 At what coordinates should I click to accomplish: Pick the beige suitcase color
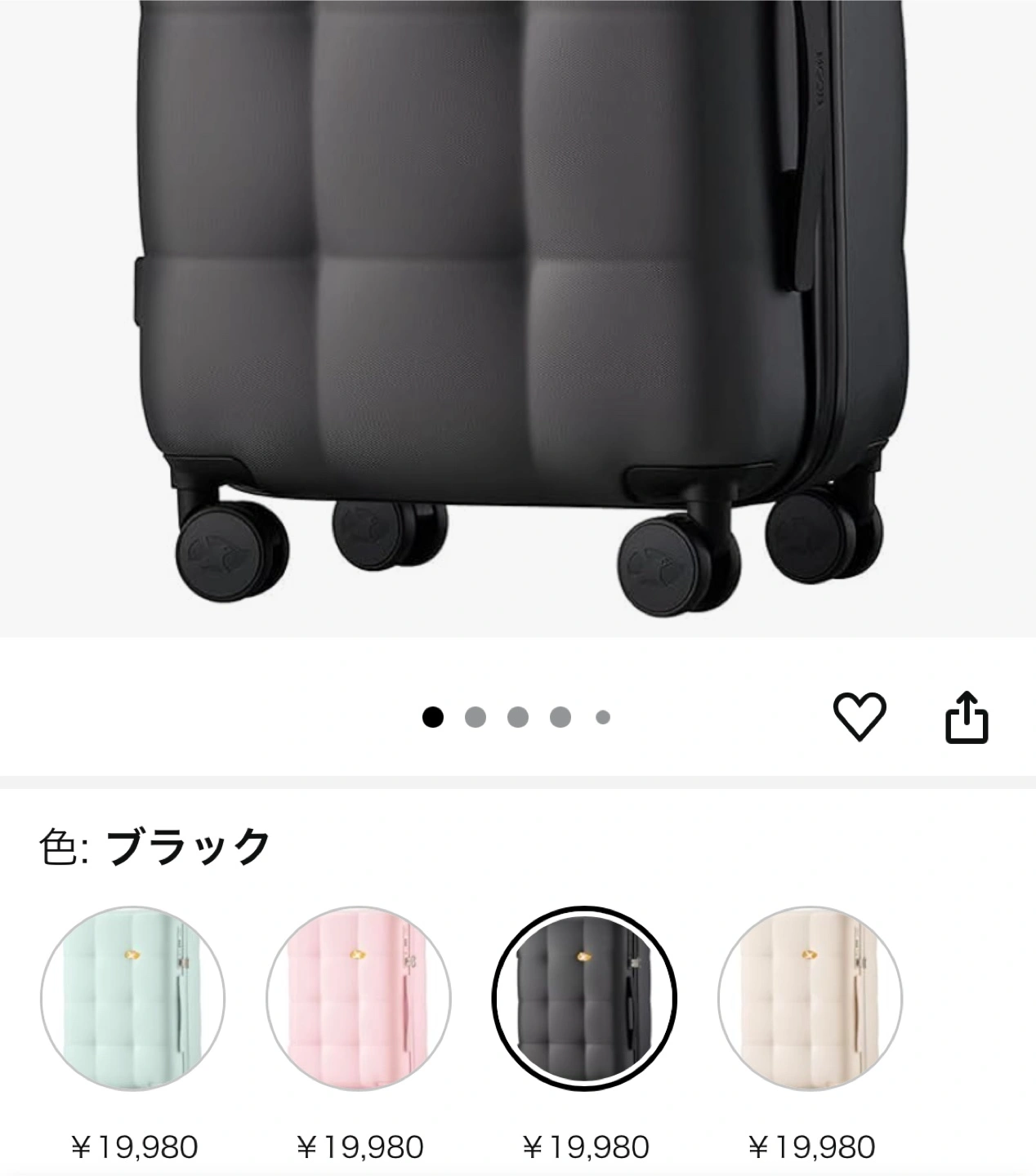tap(810, 997)
